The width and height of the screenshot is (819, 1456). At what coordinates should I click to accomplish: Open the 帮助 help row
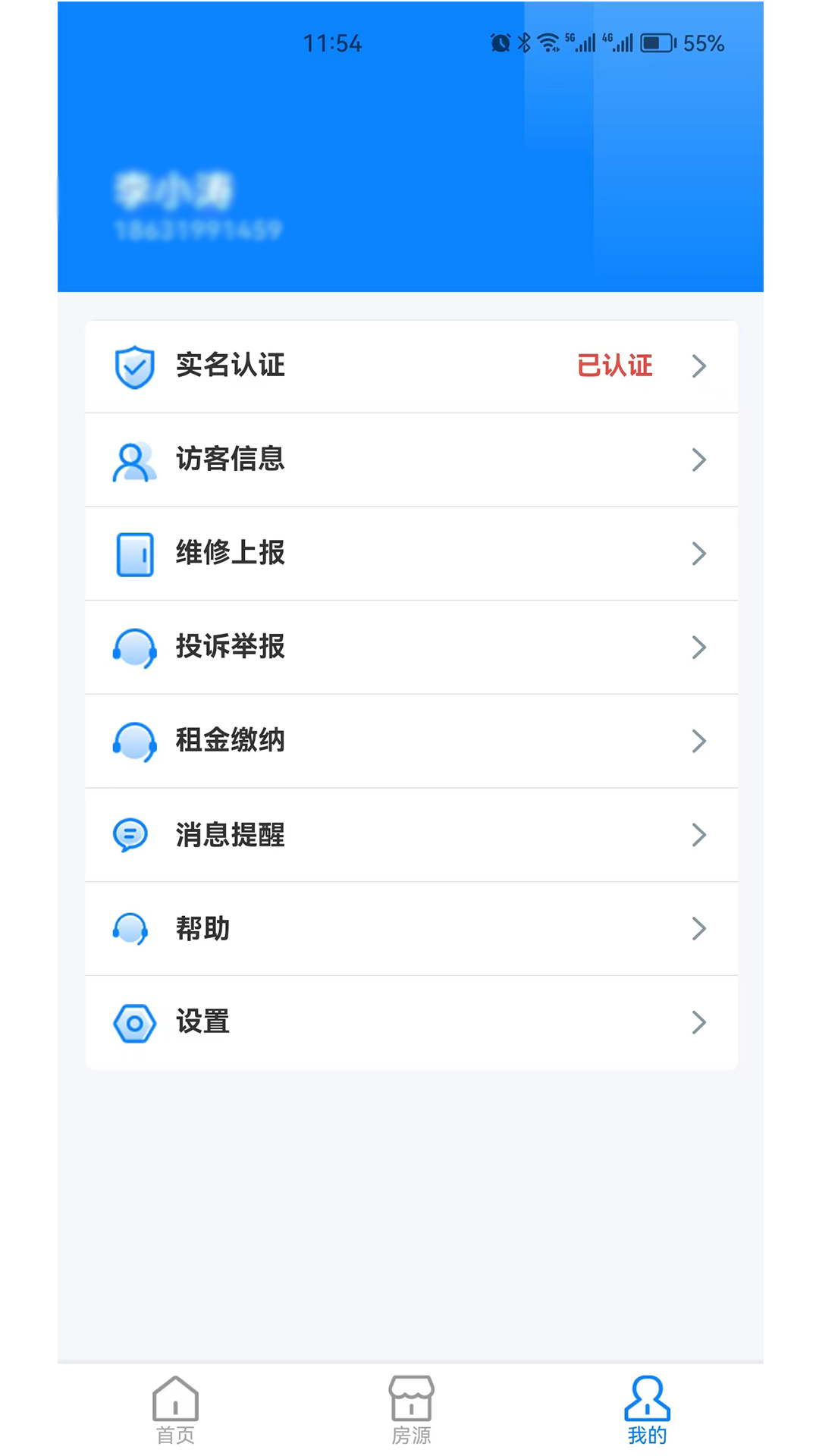pos(410,928)
